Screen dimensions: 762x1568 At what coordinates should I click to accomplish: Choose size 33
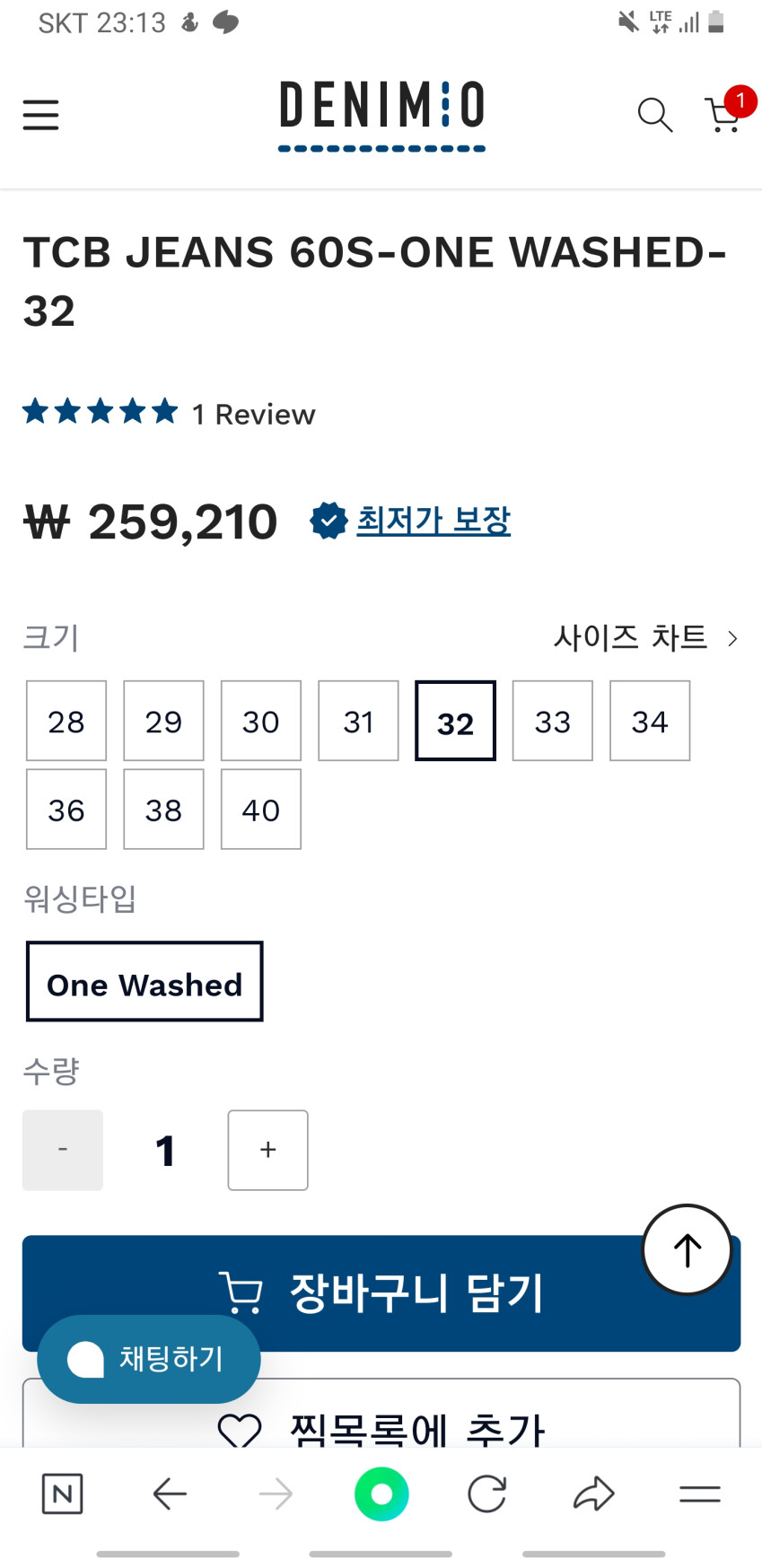pos(553,721)
